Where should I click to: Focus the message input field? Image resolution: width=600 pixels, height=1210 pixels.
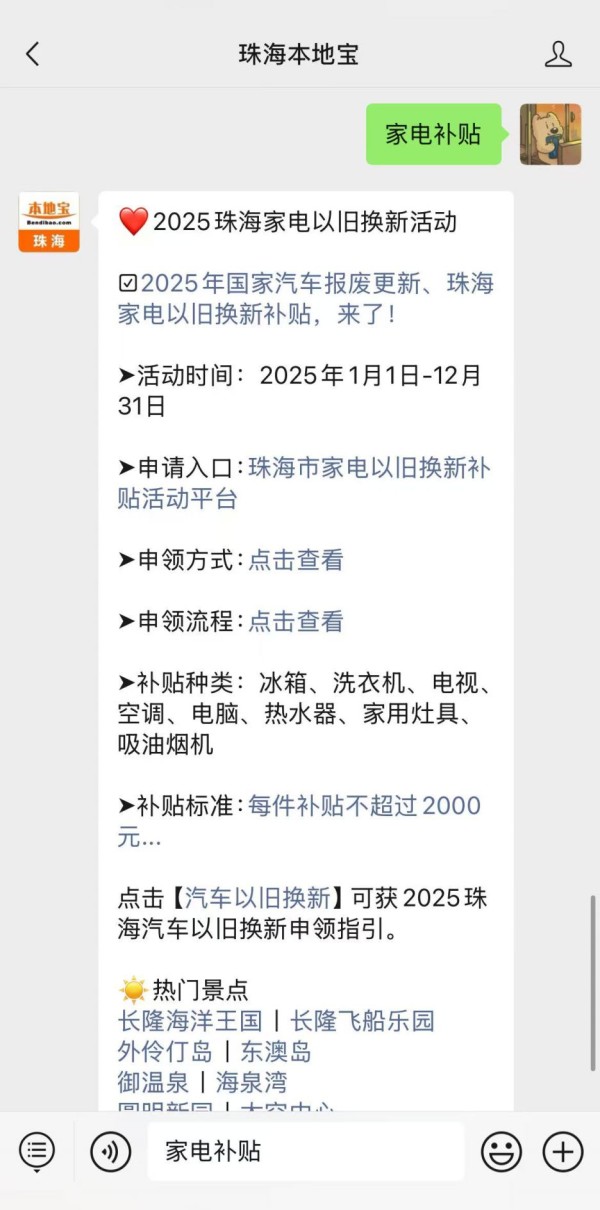[x=306, y=1151]
